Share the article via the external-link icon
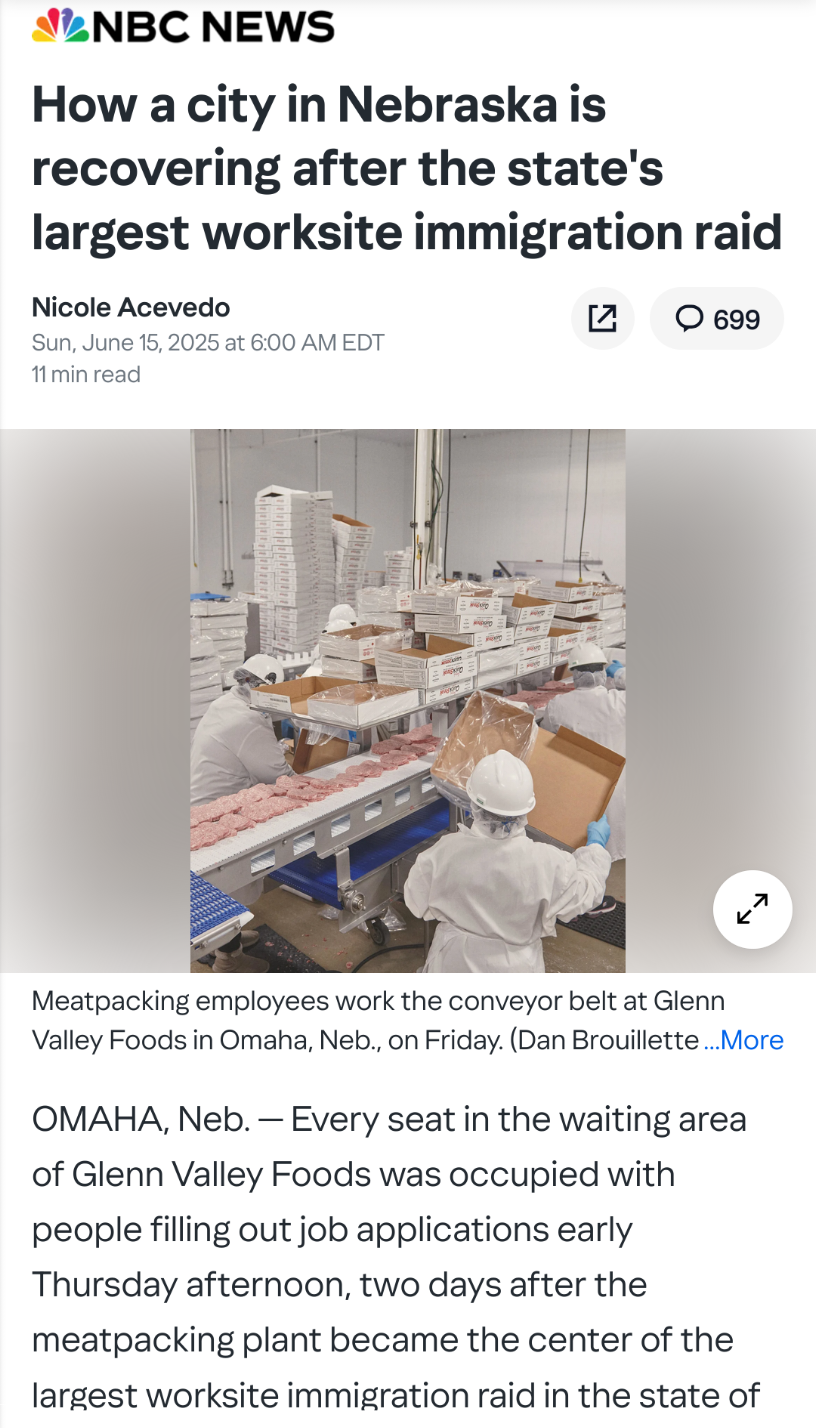Screen dimensions: 816x1428 [602, 319]
